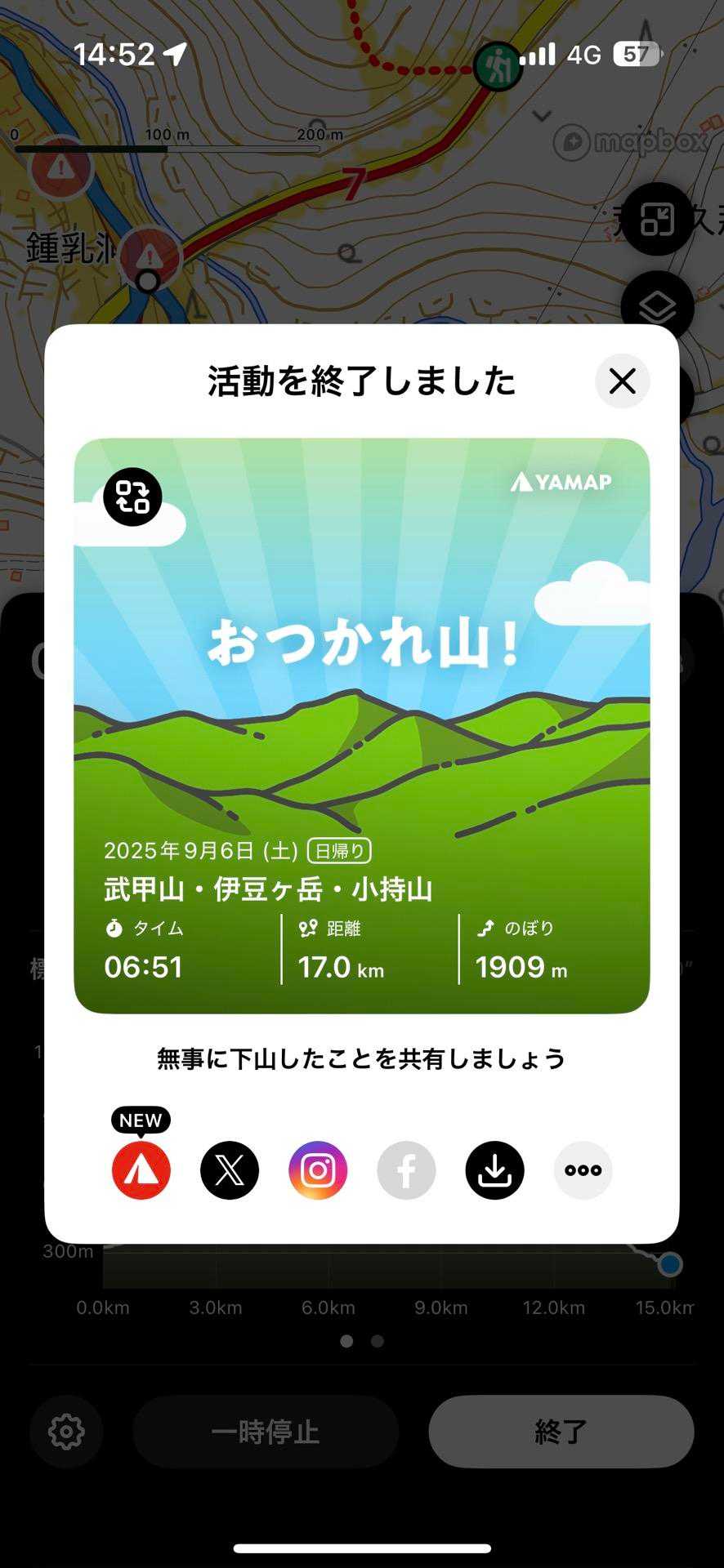Screen dimensions: 724x1568
Task: Share the activity on X
Action: pyautogui.click(x=230, y=1170)
